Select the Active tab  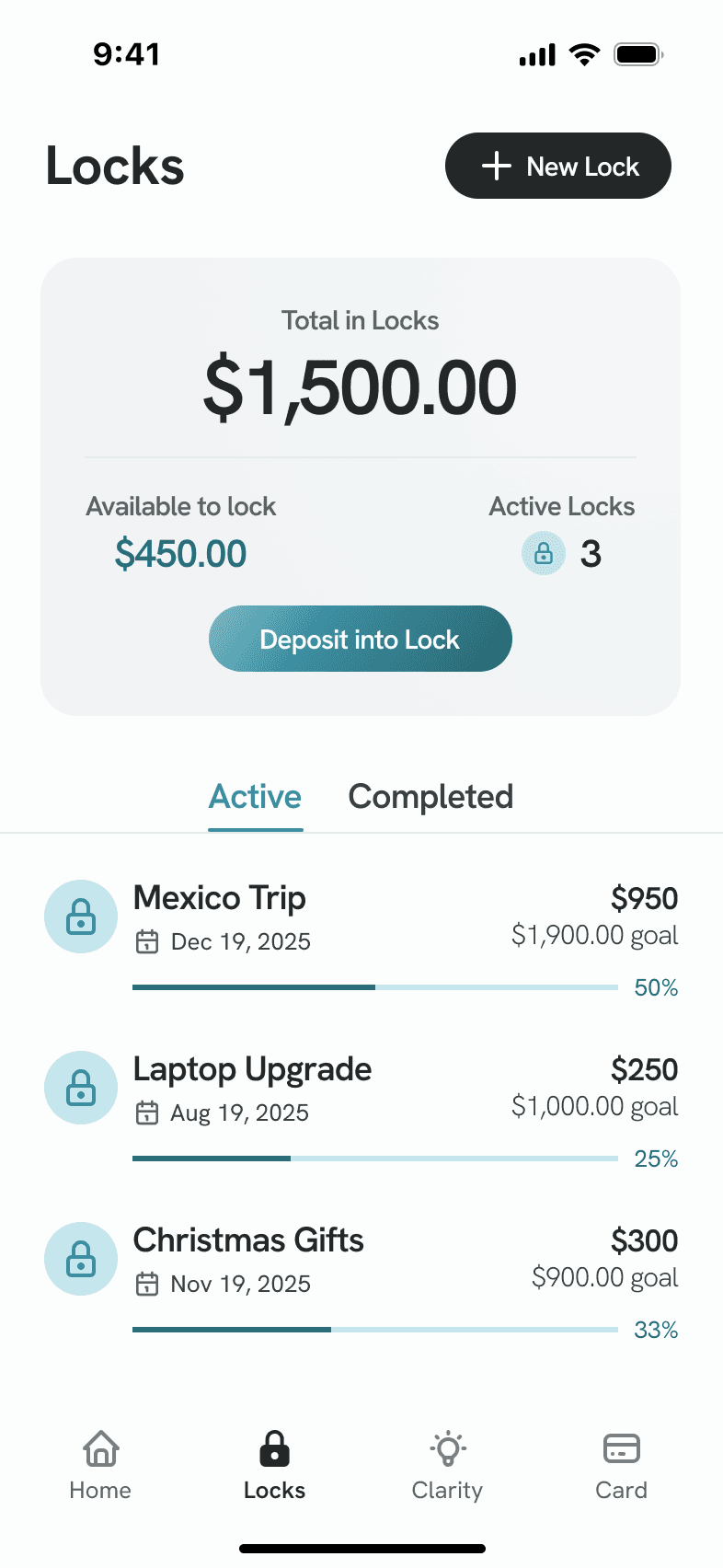click(255, 797)
